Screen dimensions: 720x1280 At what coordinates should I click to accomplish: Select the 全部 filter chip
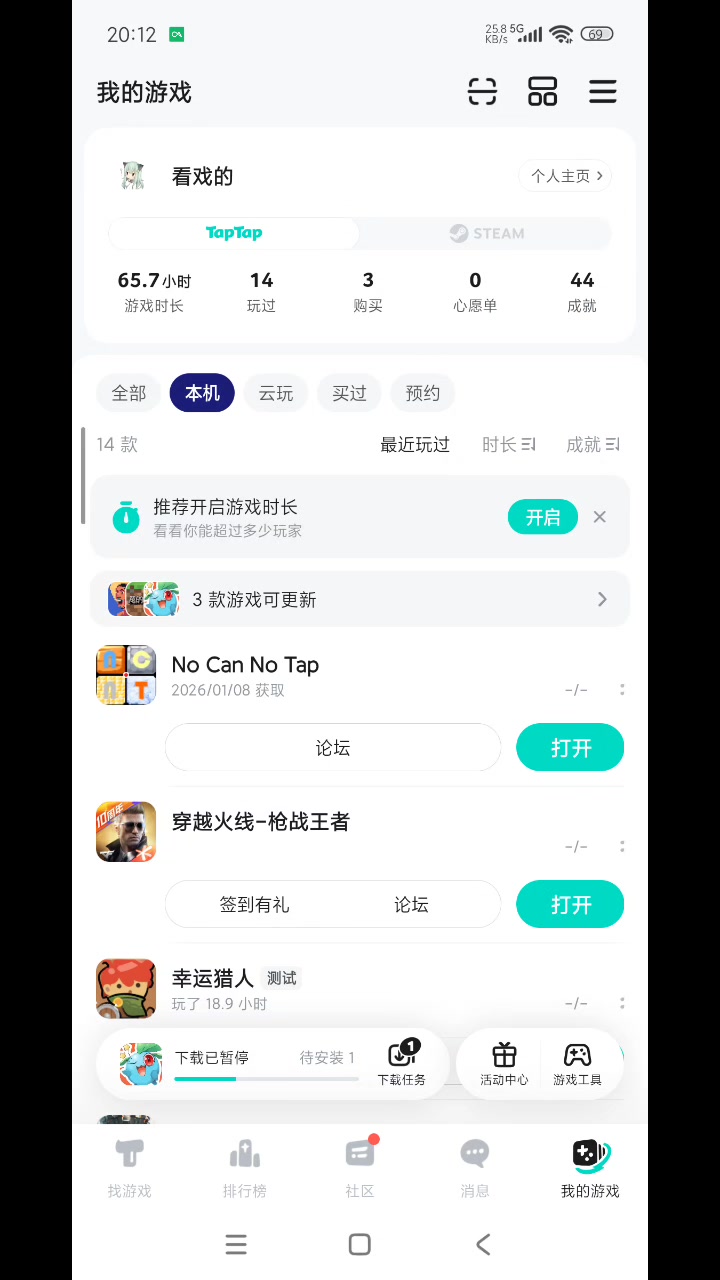tap(128, 393)
